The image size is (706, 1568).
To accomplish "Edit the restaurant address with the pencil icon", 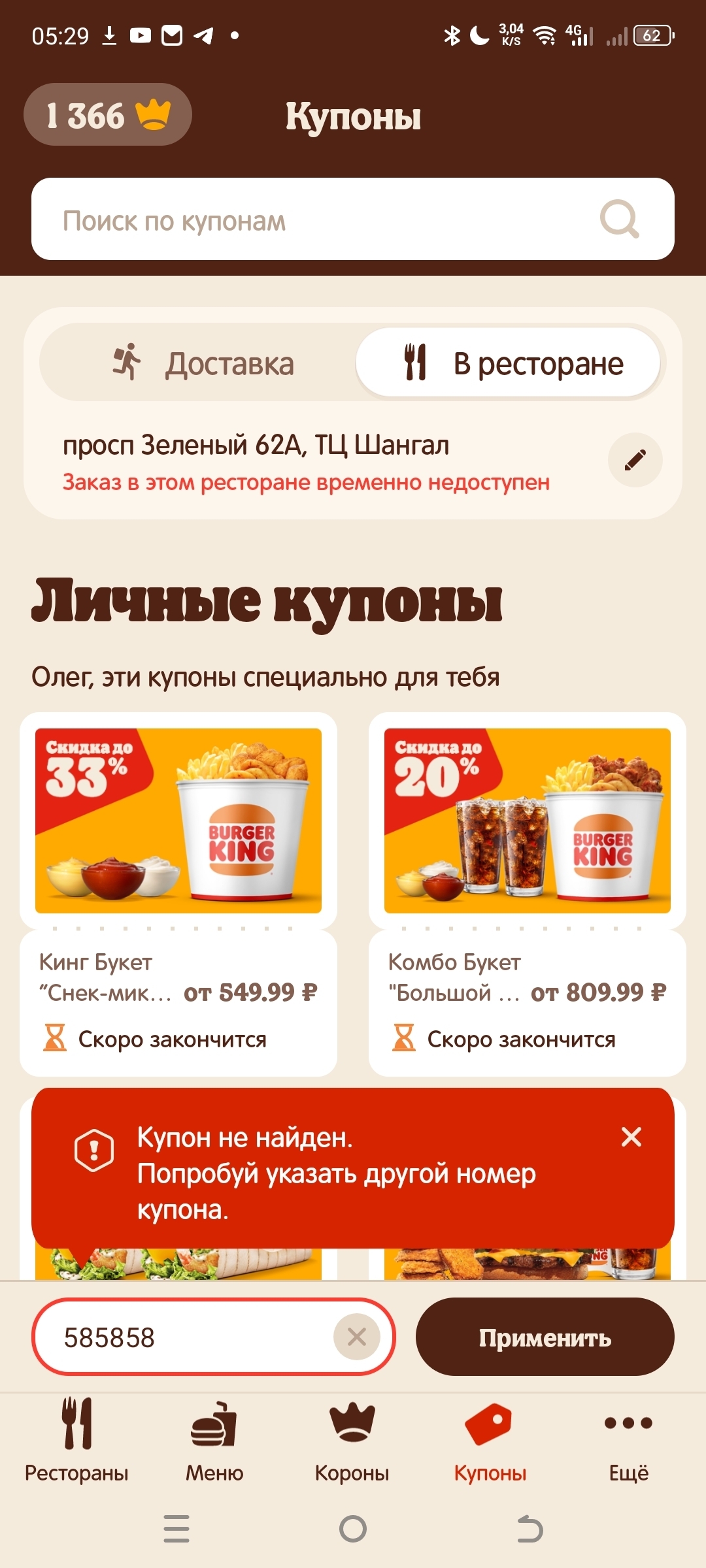I will [635, 460].
